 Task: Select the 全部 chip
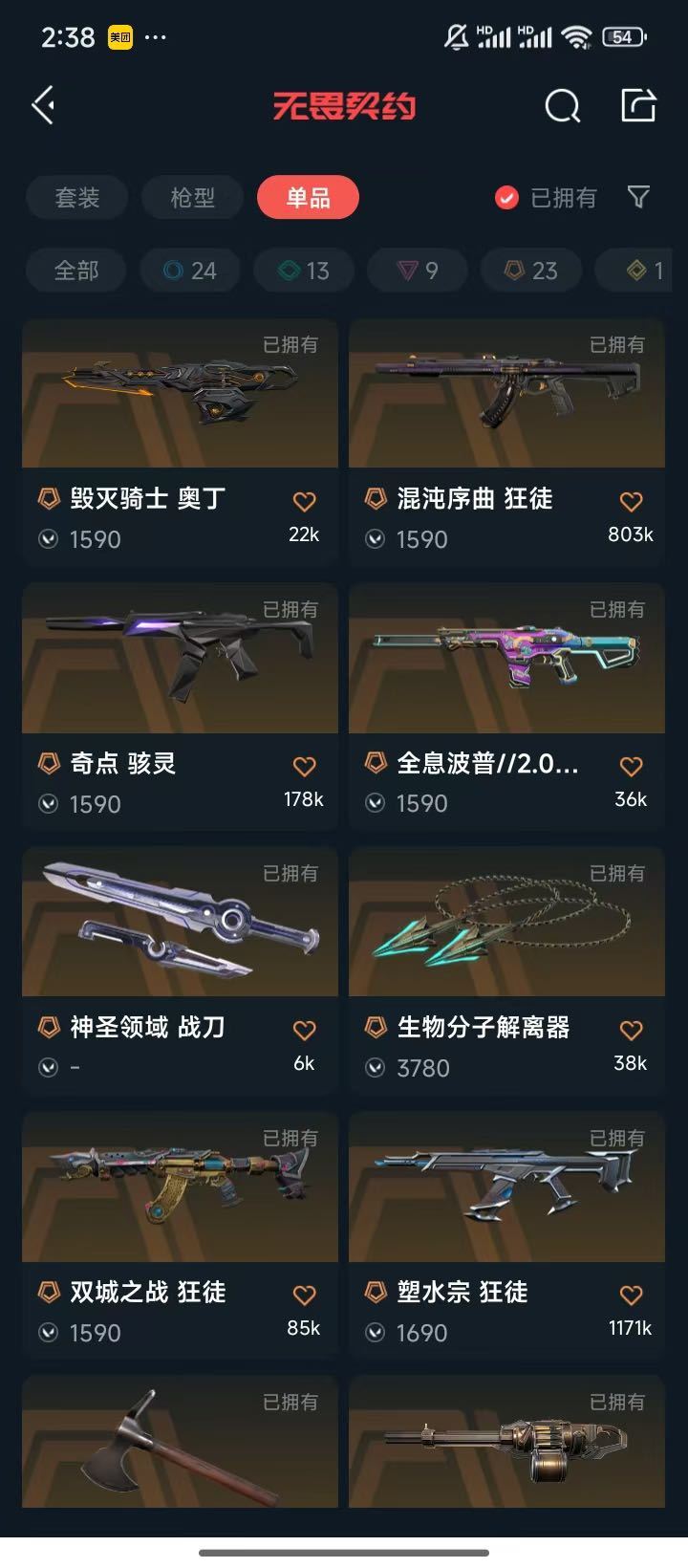[76, 271]
